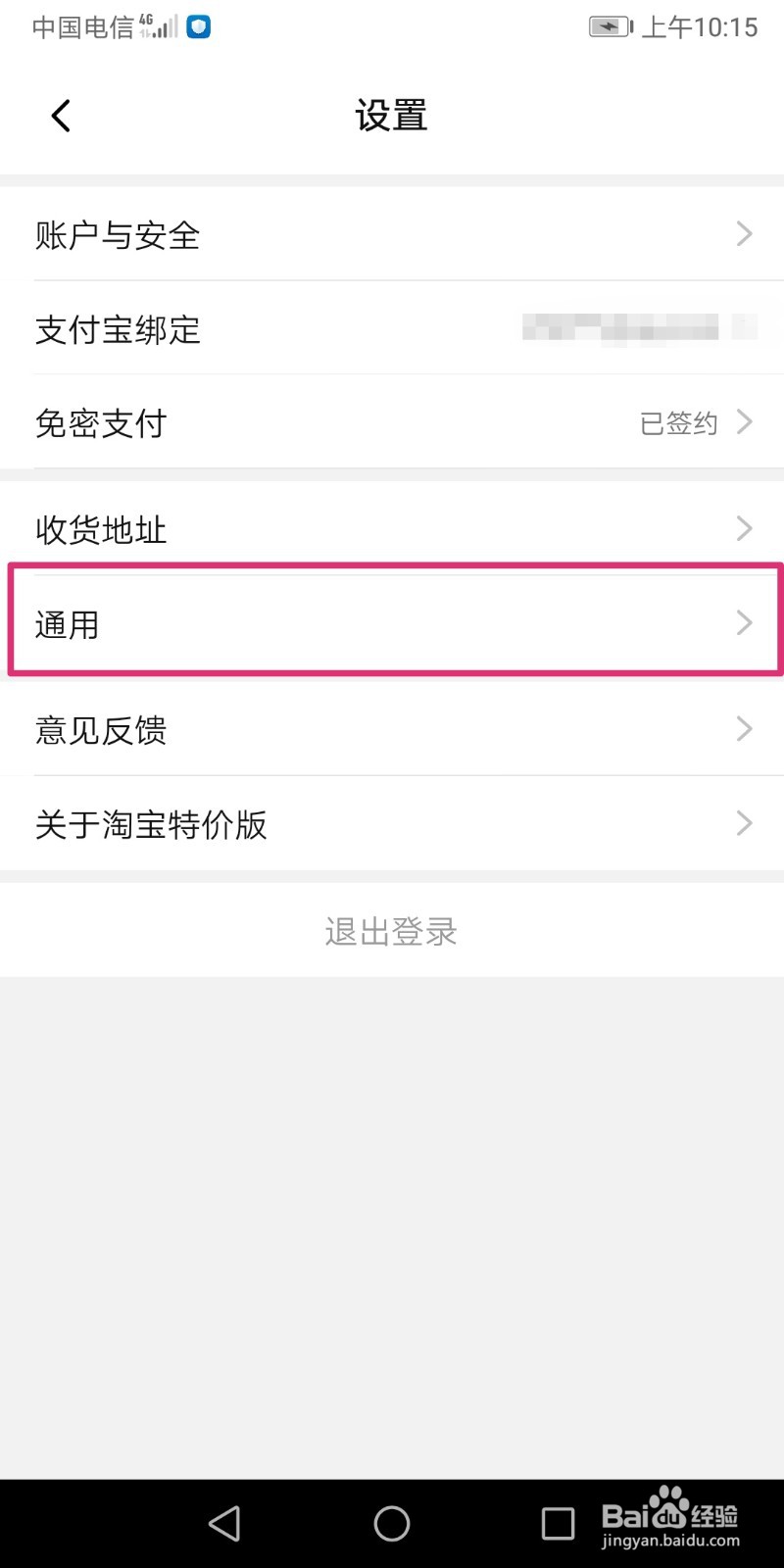Tap the back arrow to exit settings
784x1568 pixels.
pos(59,115)
